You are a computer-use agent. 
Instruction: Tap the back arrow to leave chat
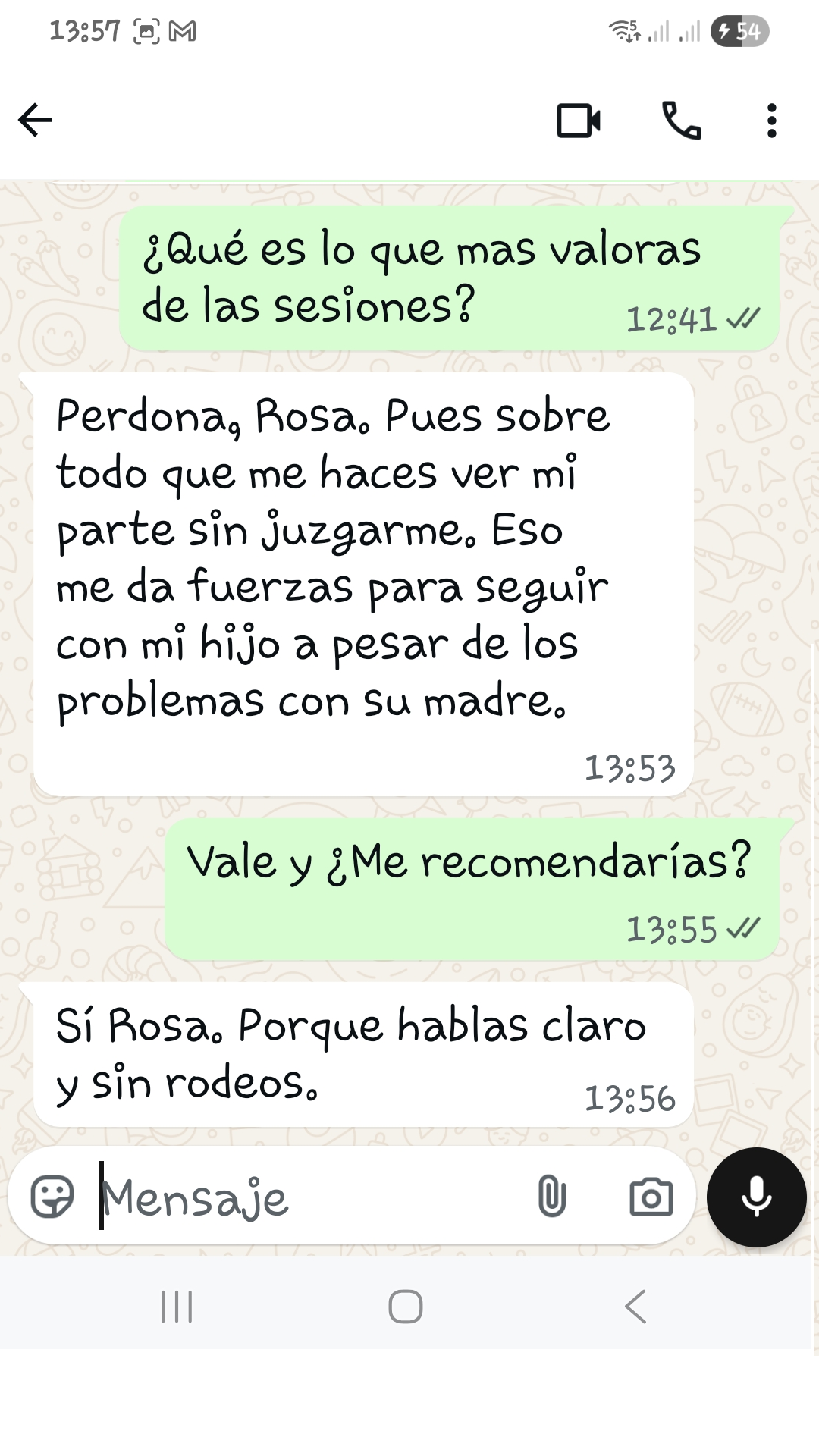click(x=36, y=120)
